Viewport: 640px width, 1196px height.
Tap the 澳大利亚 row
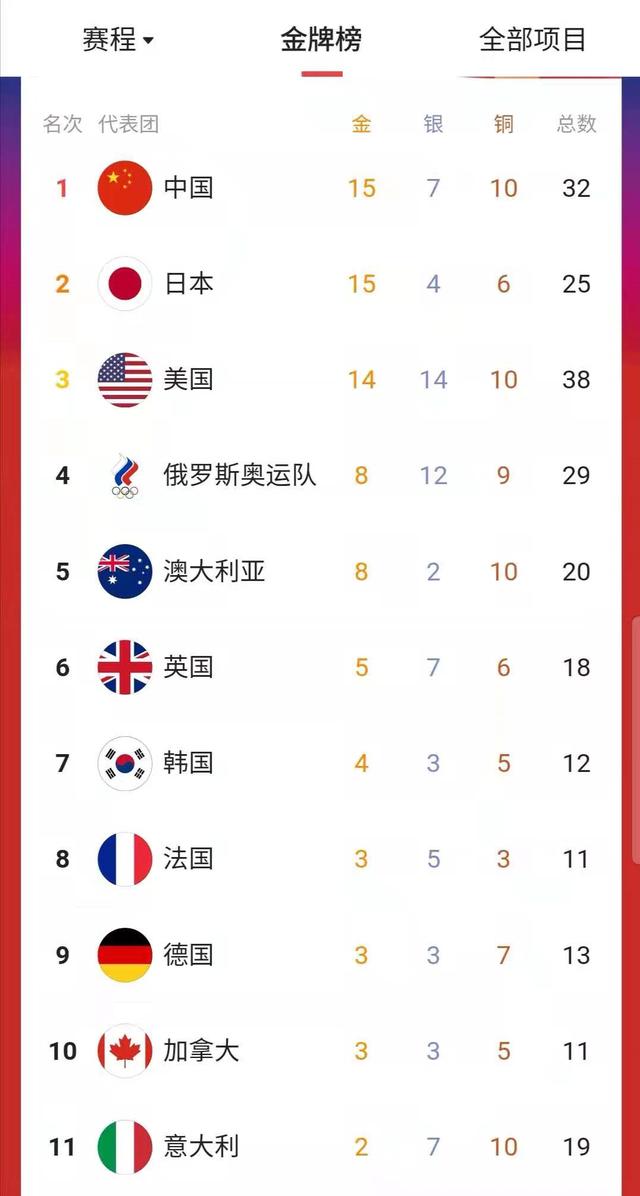pos(320,571)
